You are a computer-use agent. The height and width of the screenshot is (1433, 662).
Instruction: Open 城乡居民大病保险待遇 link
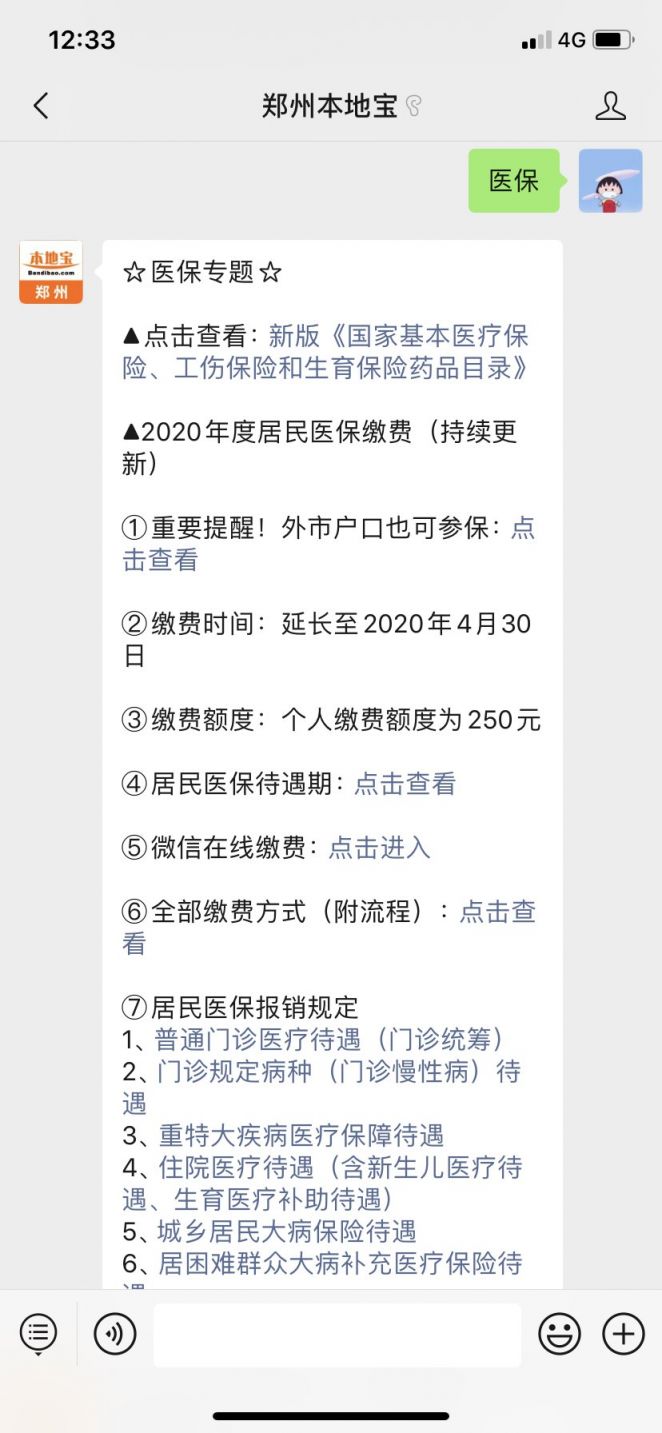click(x=287, y=1232)
